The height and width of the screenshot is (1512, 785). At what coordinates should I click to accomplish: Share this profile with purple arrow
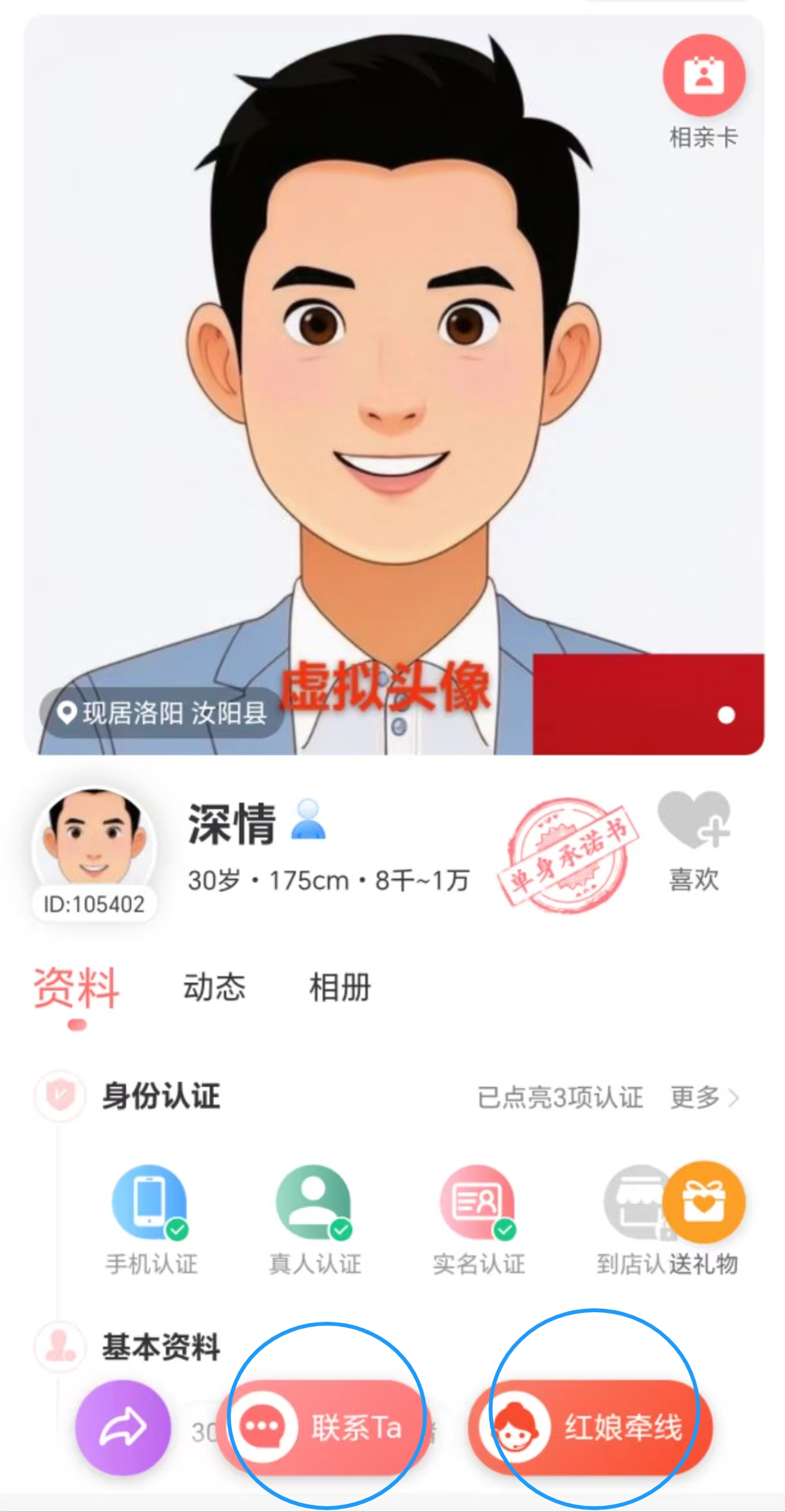[123, 1428]
